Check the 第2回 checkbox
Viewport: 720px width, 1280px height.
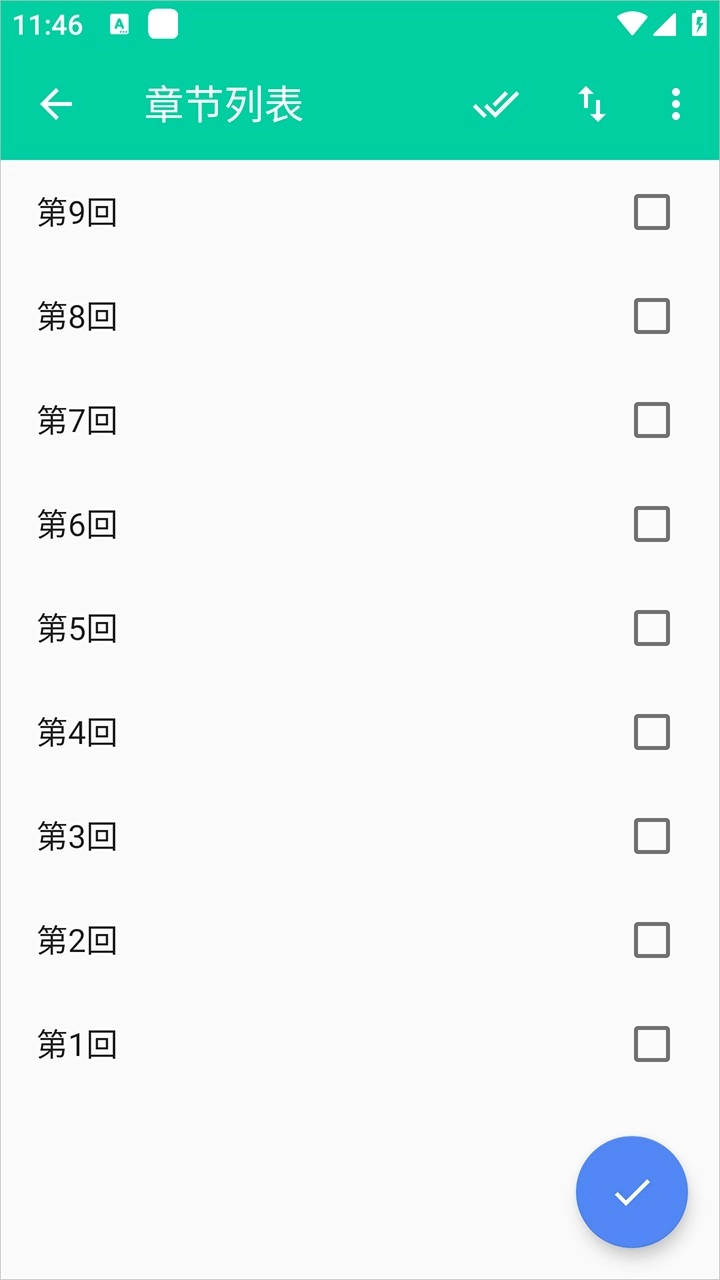coord(652,940)
